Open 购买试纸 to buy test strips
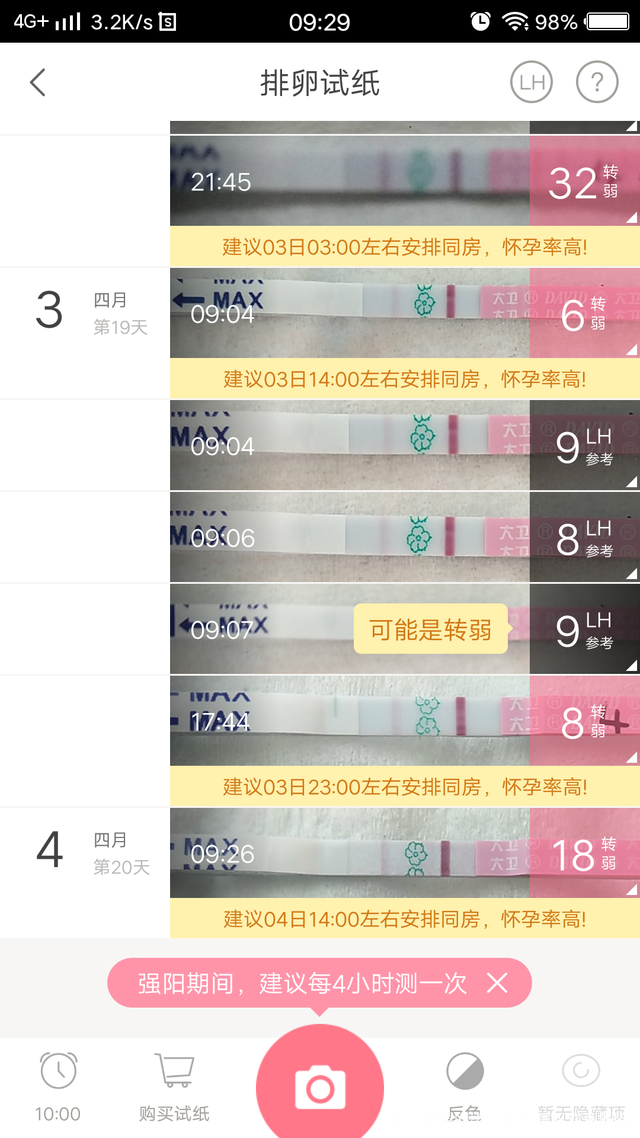The image size is (640, 1138). point(174,1086)
